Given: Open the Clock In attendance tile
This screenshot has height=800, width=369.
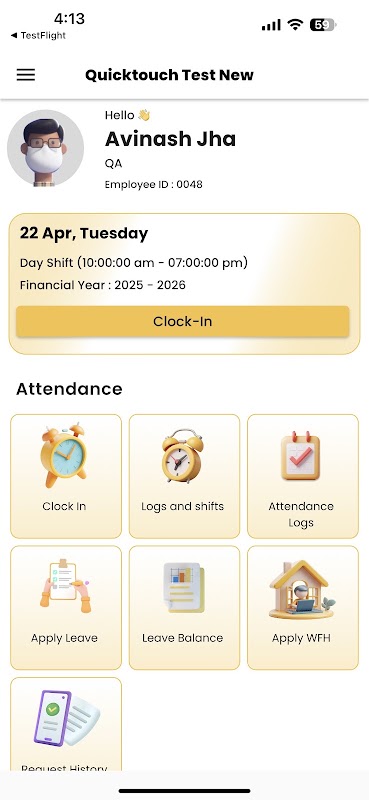Looking at the screenshot, I should (66, 476).
